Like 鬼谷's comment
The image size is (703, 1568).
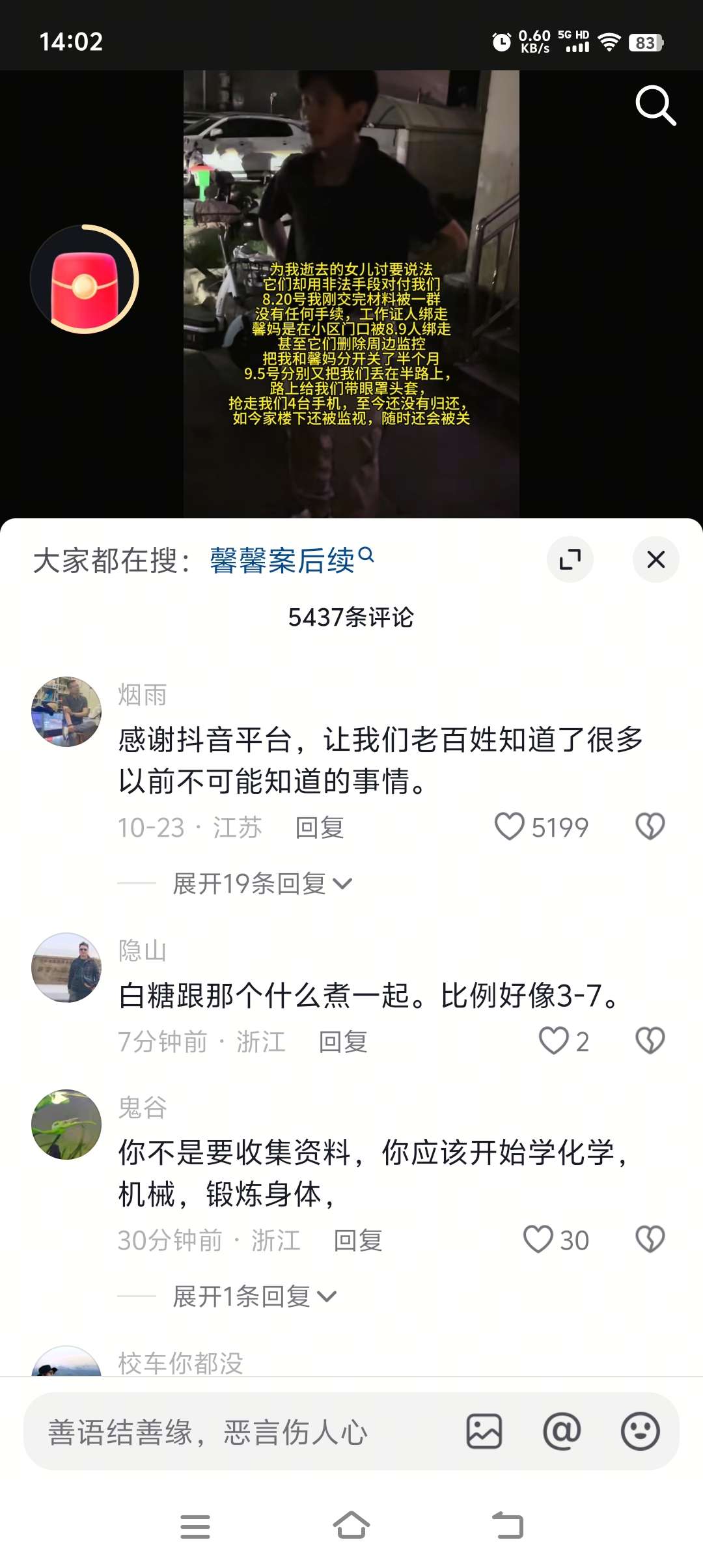coord(538,1239)
